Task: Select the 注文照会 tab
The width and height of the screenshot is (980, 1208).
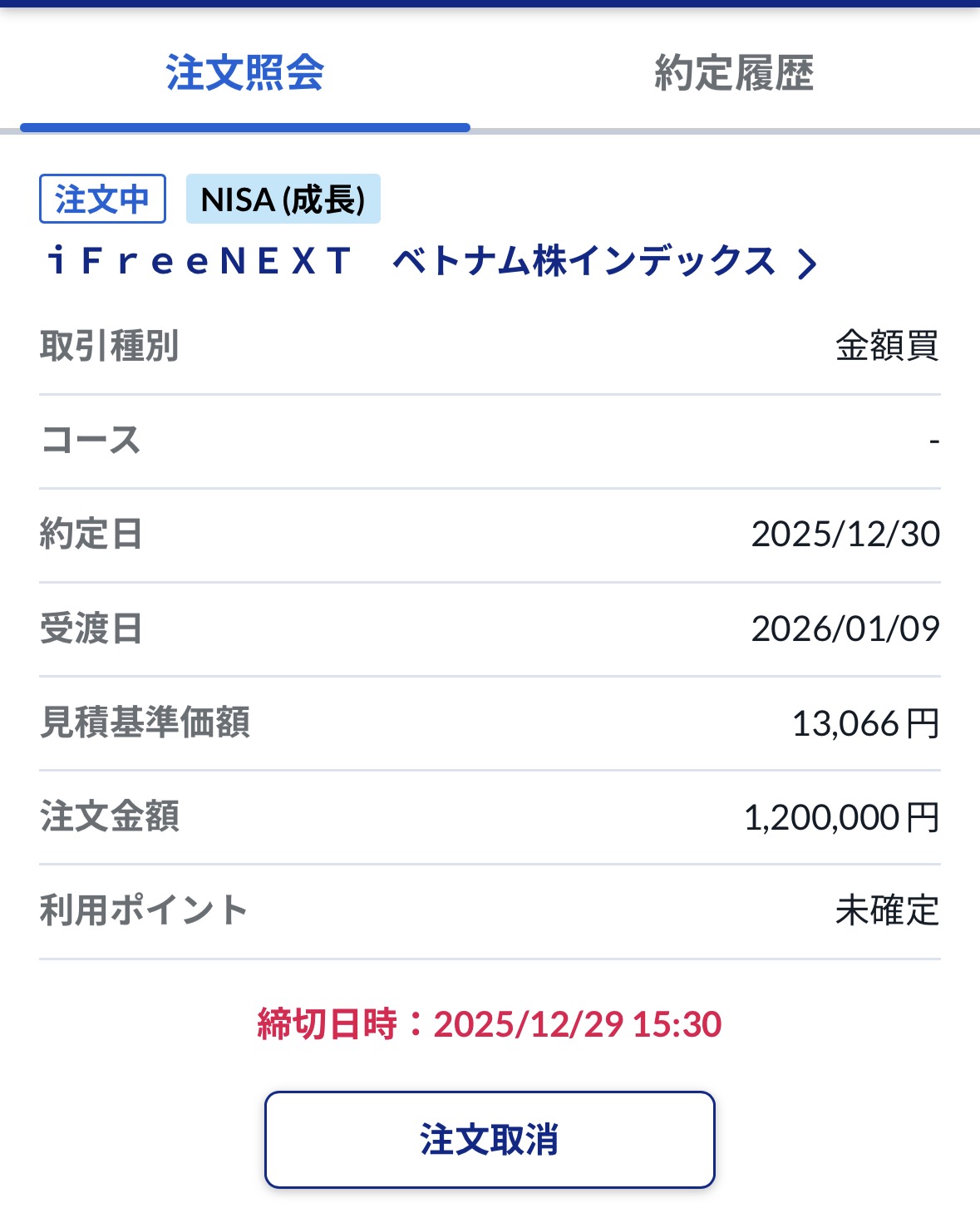Action: [x=245, y=73]
